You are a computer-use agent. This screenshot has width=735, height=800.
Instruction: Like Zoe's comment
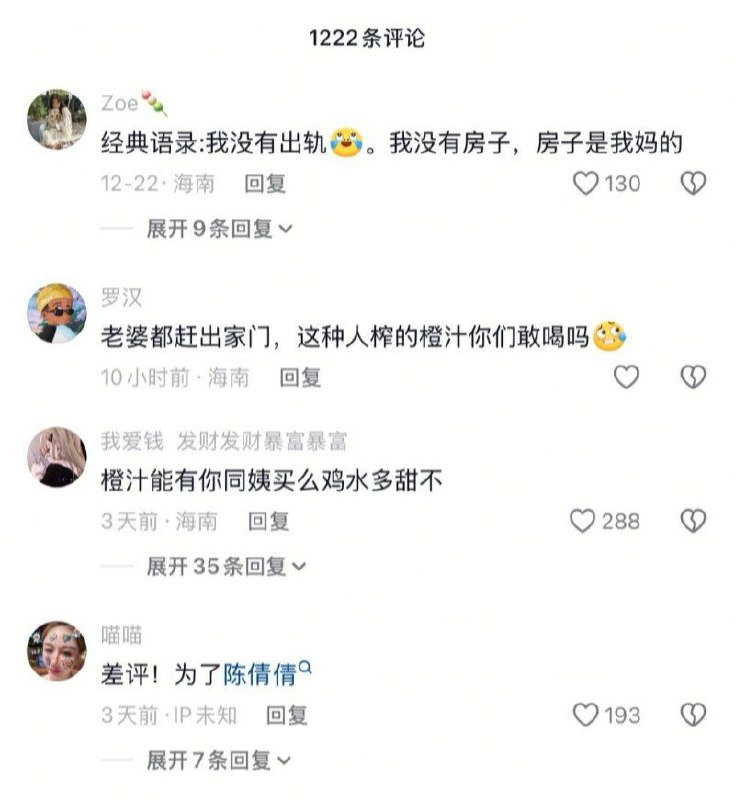tap(586, 183)
